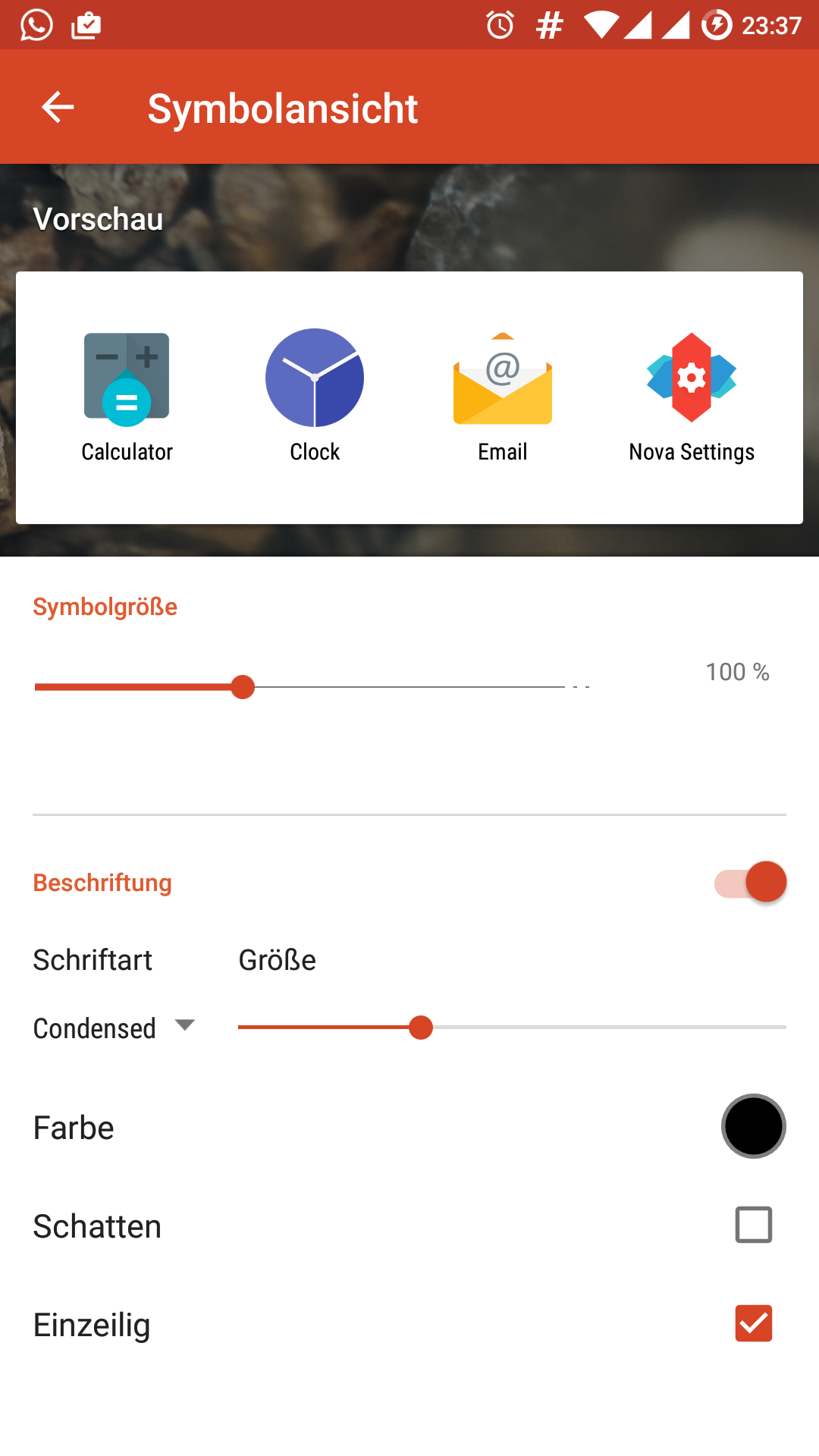The height and width of the screenshot is (1456, 819).
Task: Tap the label Größe slider
Action: 512,1028
